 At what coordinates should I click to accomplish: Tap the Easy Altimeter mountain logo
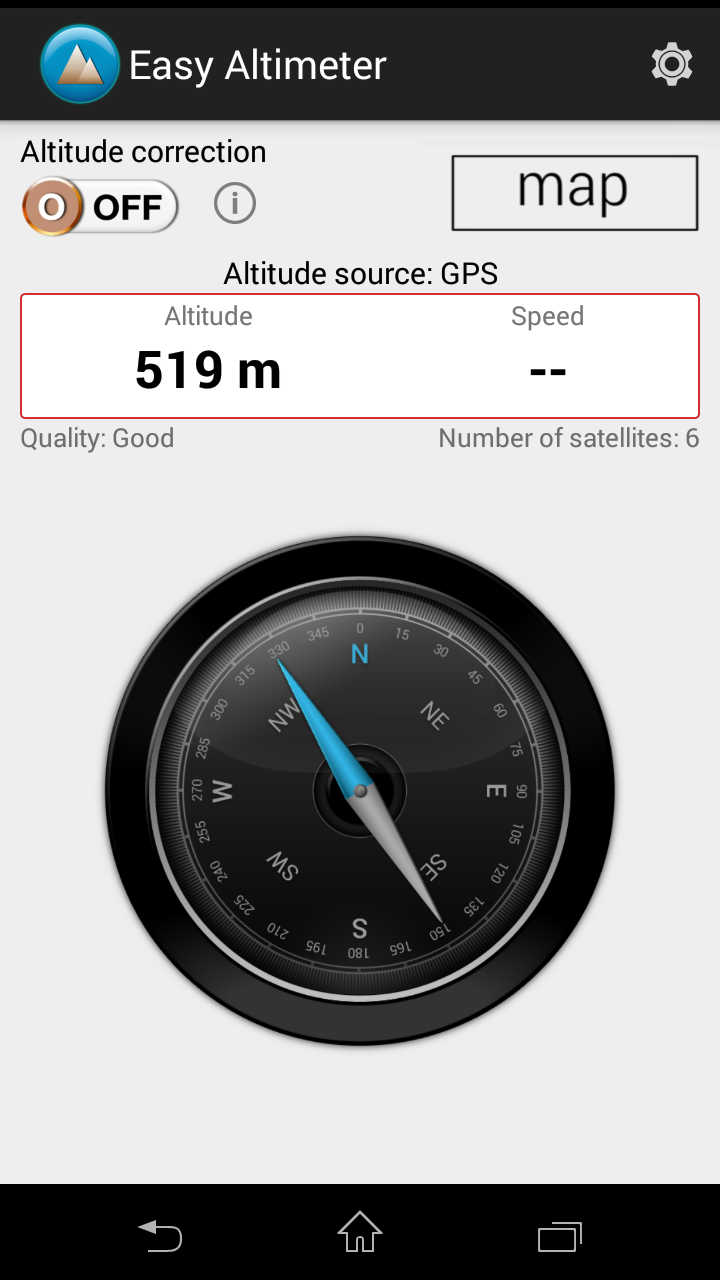[80, 63]
